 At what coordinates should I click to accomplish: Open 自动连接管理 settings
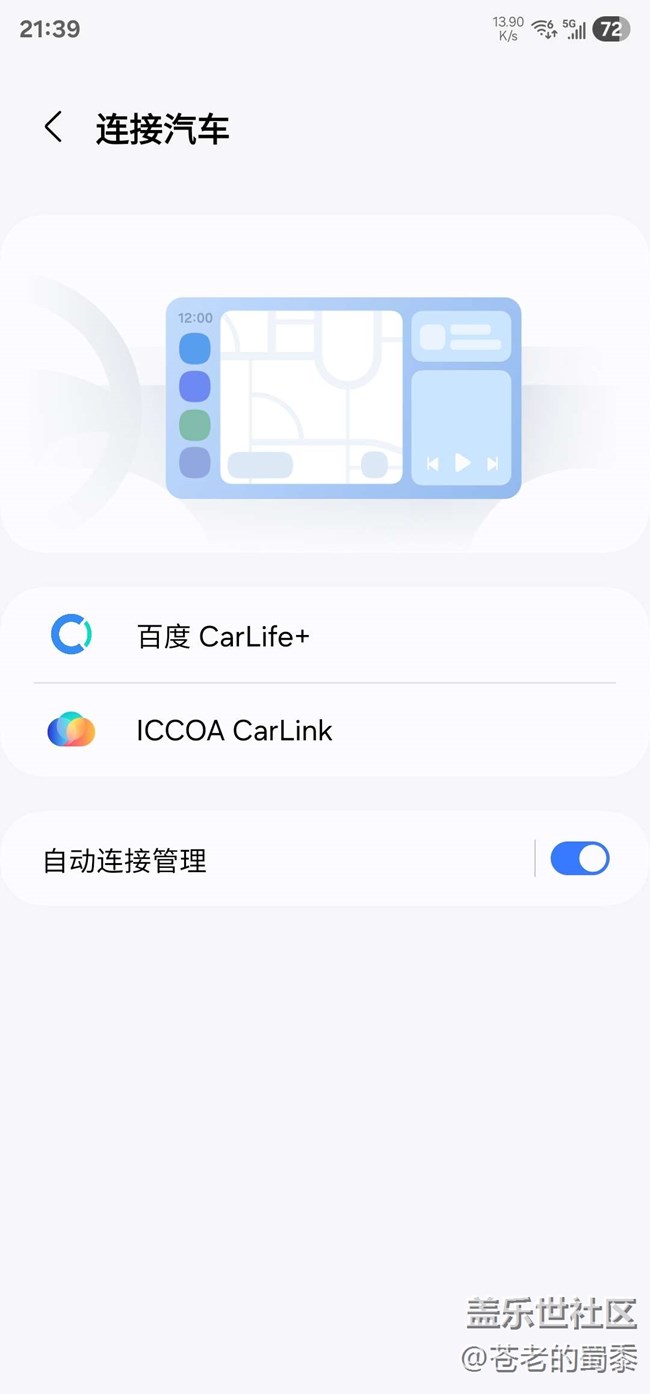[268, 860]
